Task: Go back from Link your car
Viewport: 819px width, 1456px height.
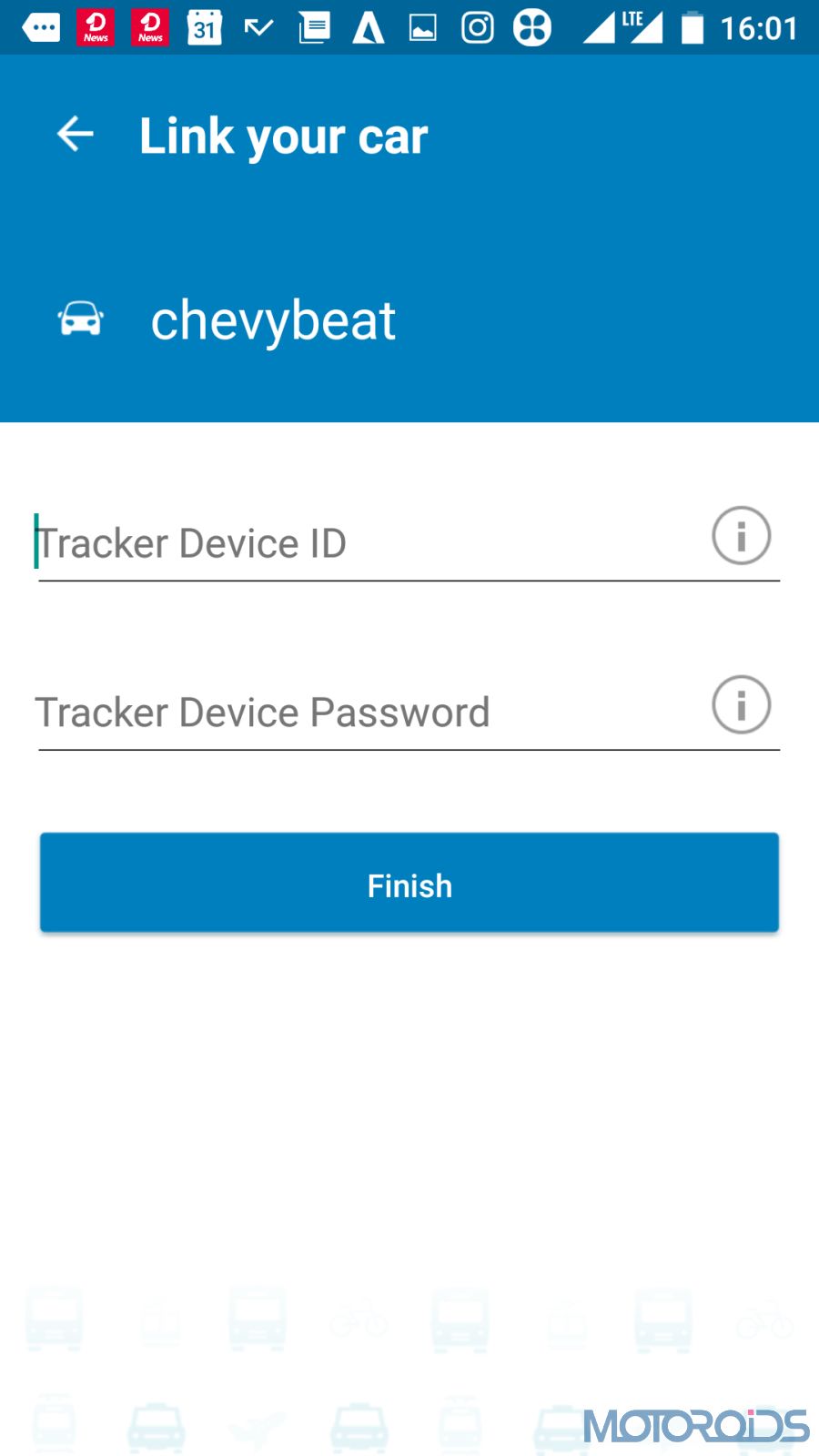Action: 75,135
